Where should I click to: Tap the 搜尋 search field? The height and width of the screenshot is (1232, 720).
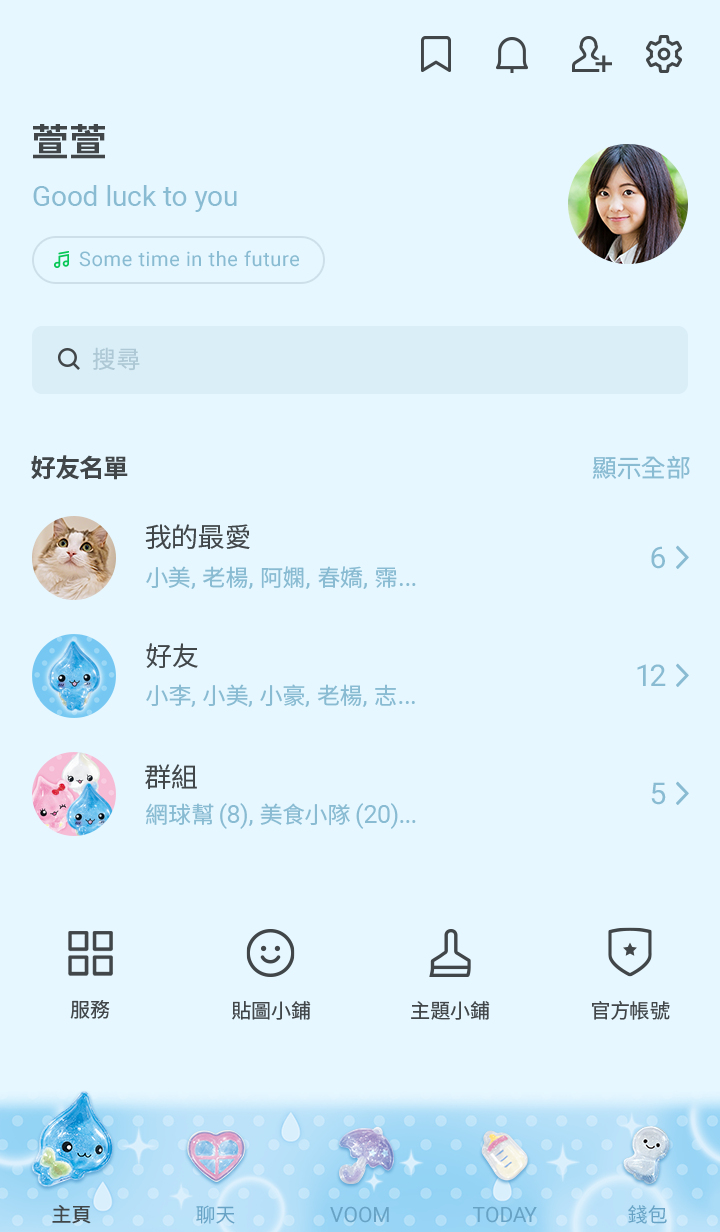[360, 360]
